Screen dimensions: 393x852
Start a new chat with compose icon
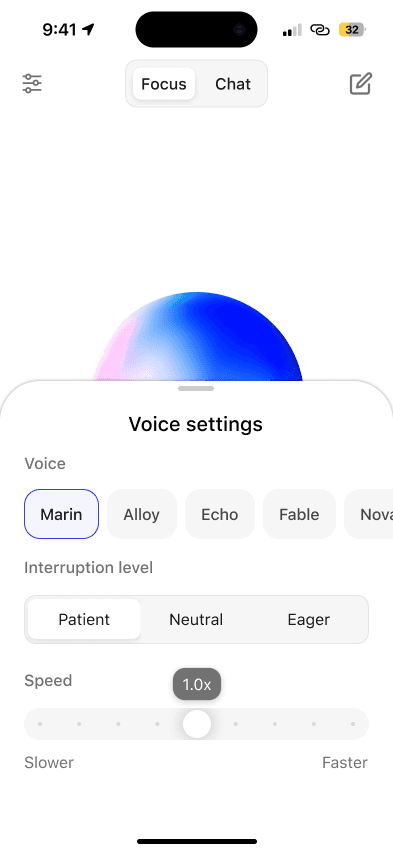click(x=360, y=84)
